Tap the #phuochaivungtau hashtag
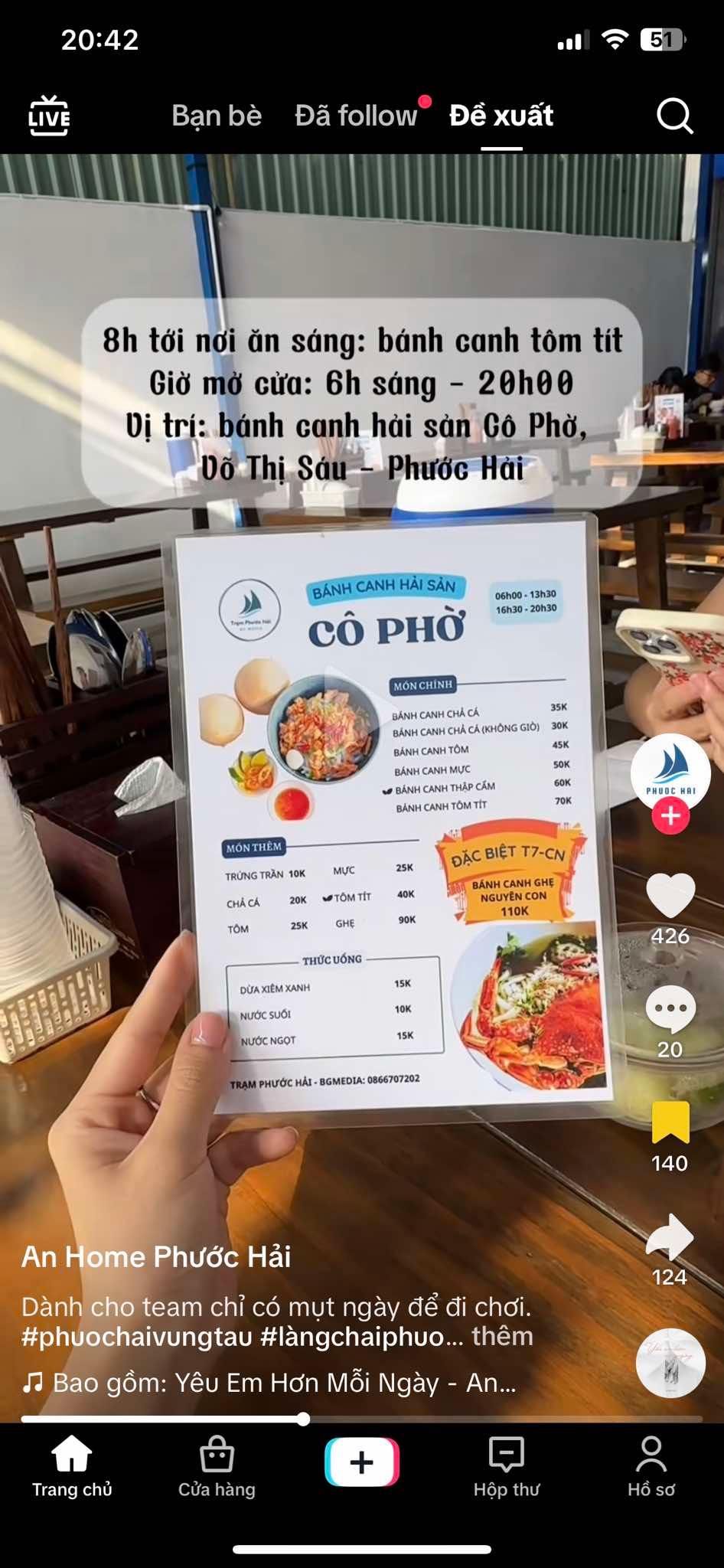 click(x=136, y=1337)
